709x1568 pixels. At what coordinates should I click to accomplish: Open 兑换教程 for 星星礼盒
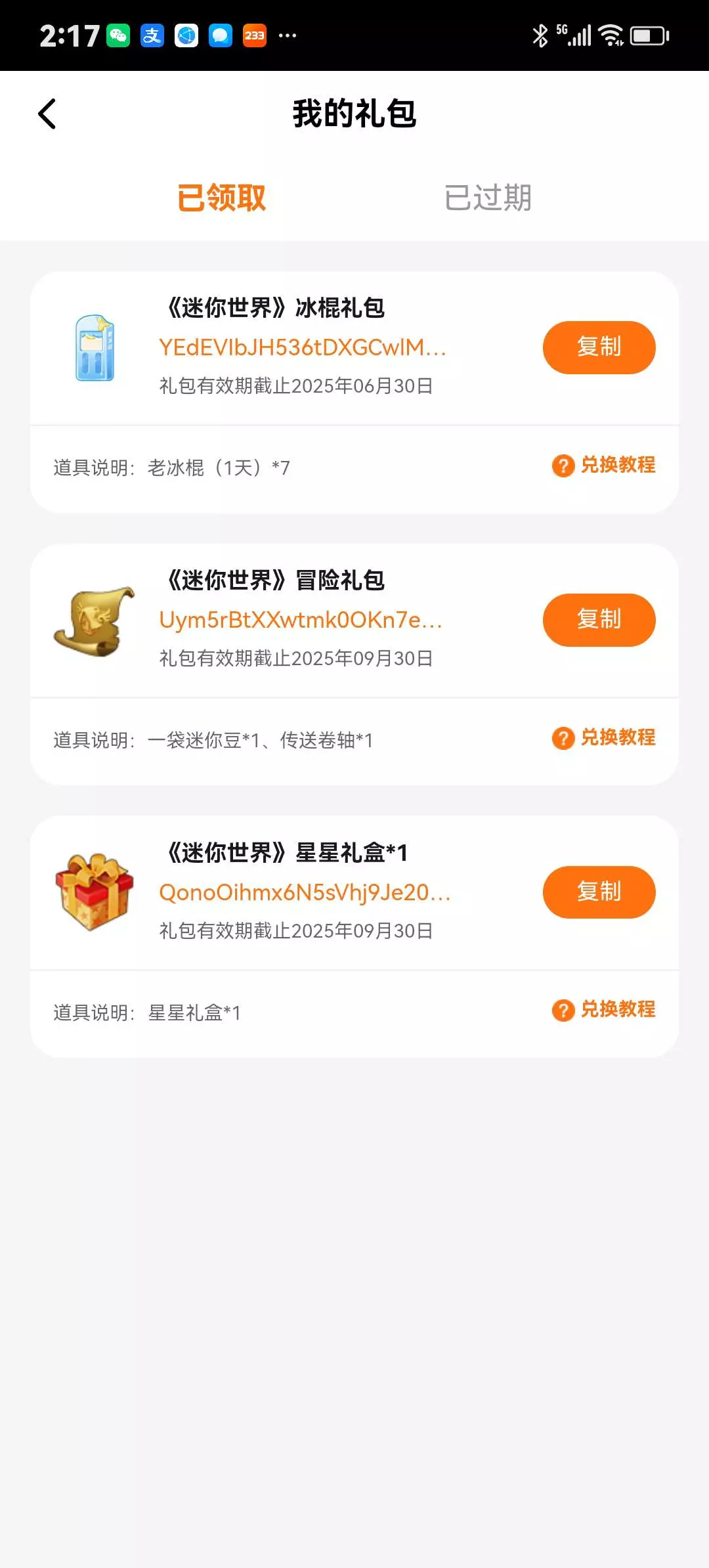click(x=604, y=1010)
